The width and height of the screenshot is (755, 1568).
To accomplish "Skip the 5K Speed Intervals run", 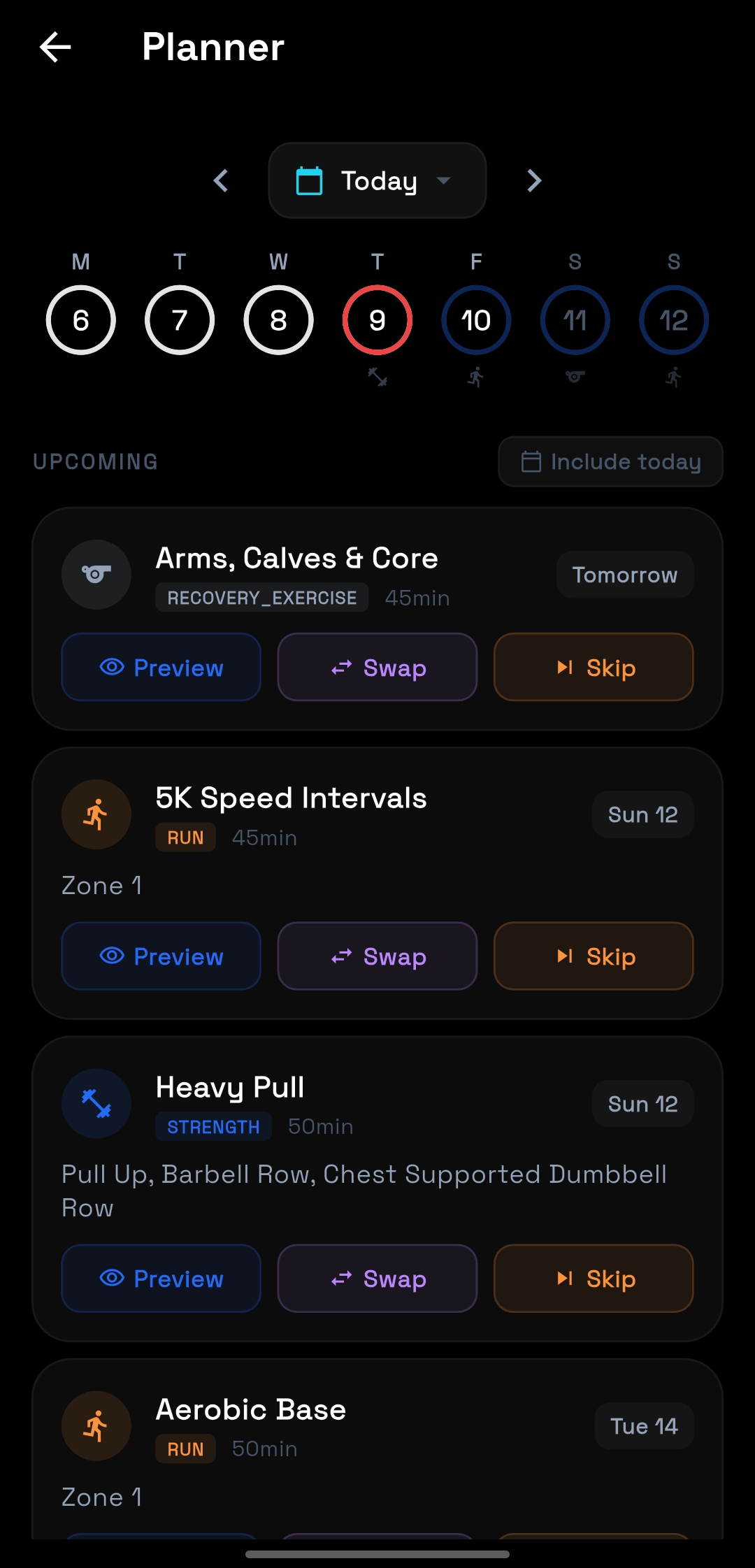I will pos(593,956).
